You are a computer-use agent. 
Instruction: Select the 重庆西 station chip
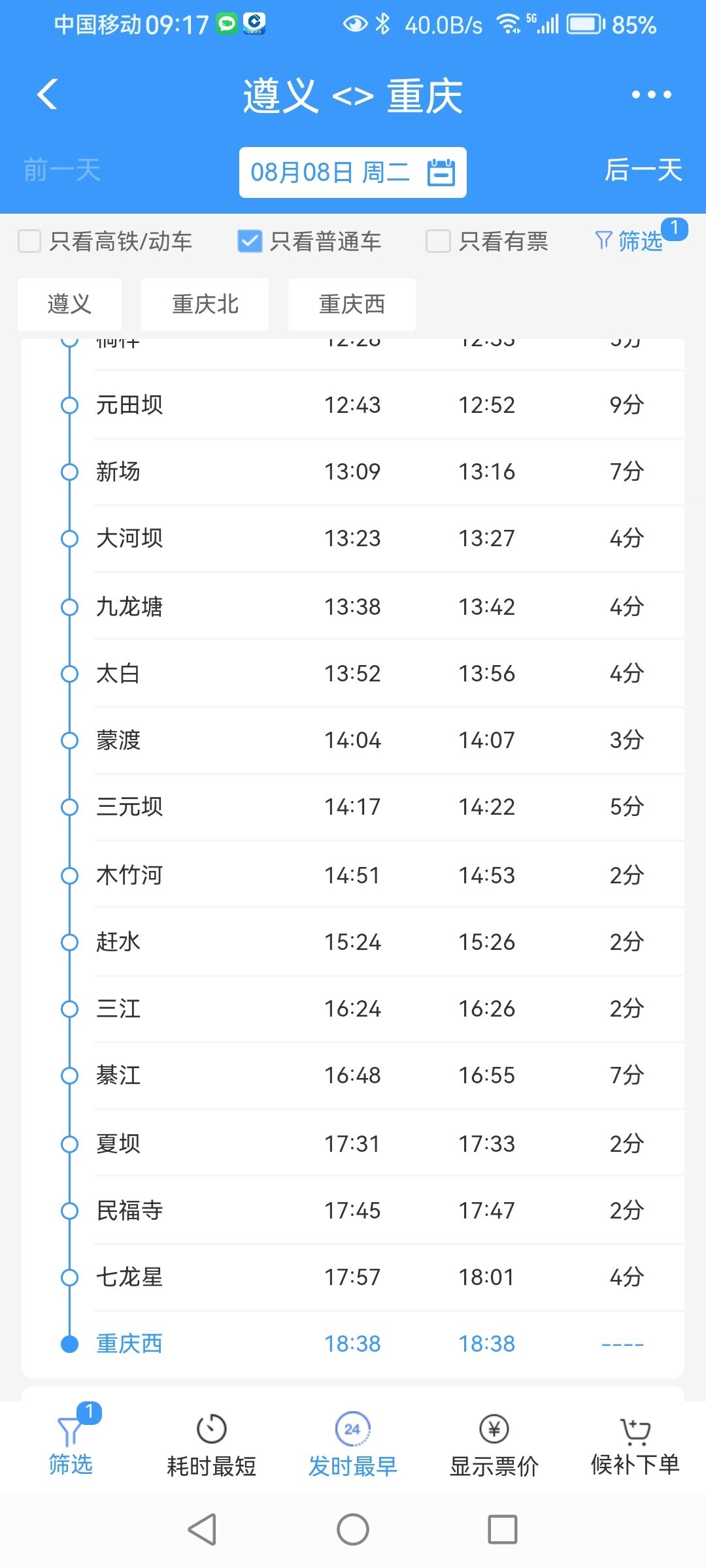point(352,304)
